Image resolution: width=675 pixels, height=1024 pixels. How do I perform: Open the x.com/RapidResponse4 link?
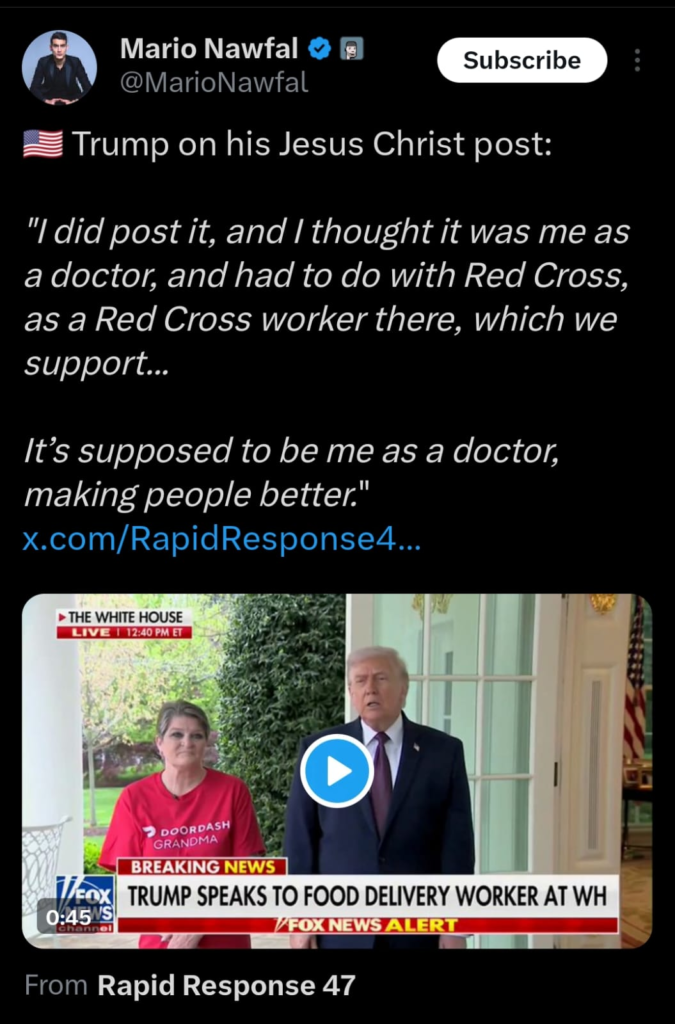(x=221, y=539)
